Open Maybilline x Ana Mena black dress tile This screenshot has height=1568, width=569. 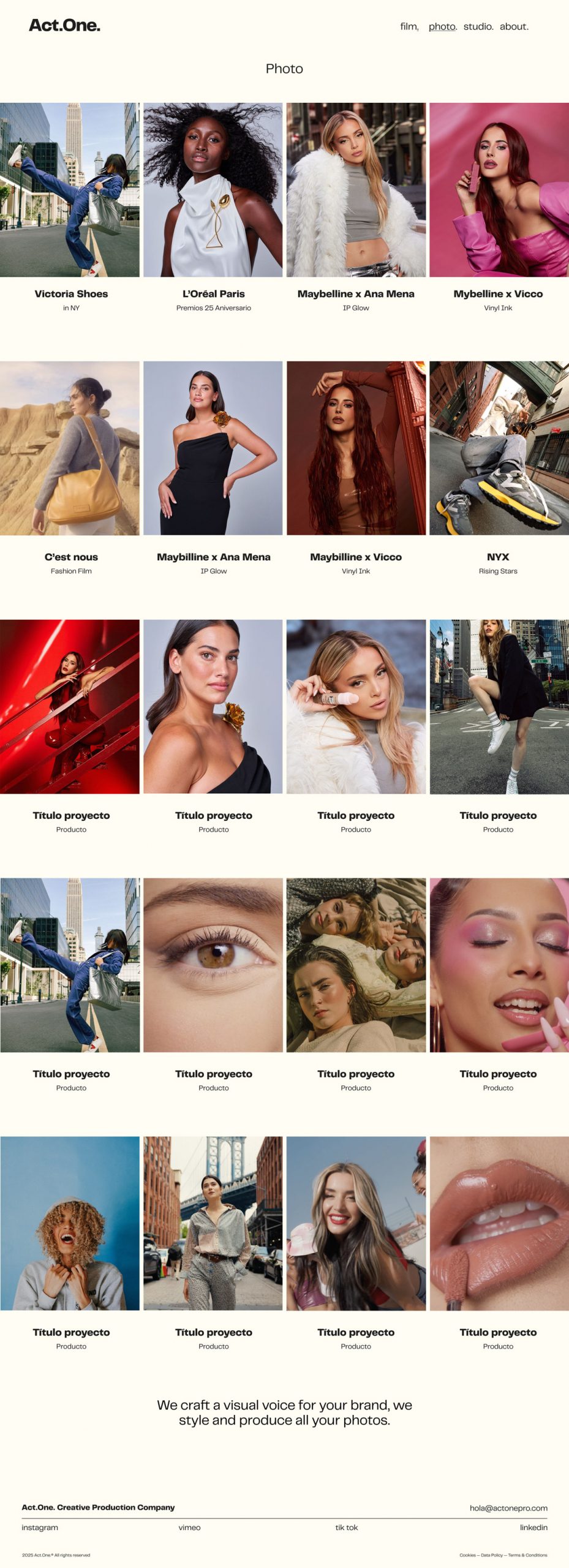point(213,448)
